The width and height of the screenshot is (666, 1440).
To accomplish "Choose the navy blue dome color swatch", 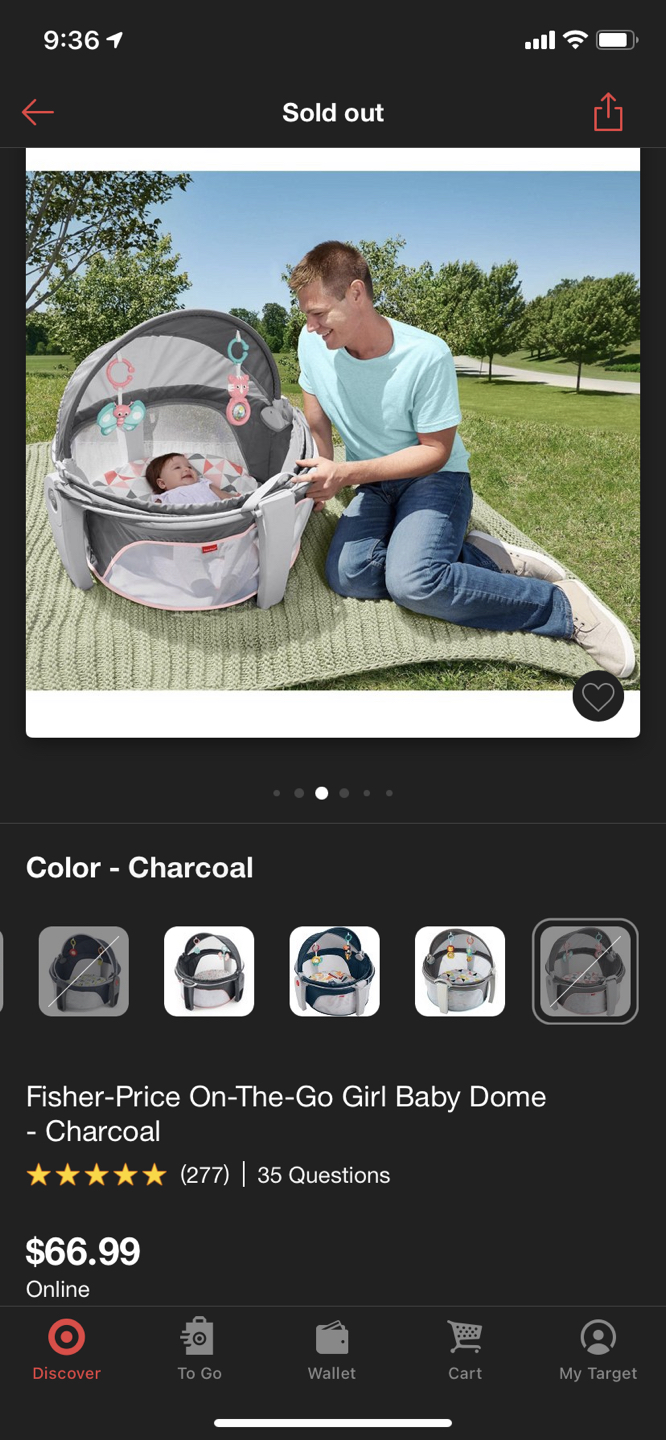I will [334, 971].
